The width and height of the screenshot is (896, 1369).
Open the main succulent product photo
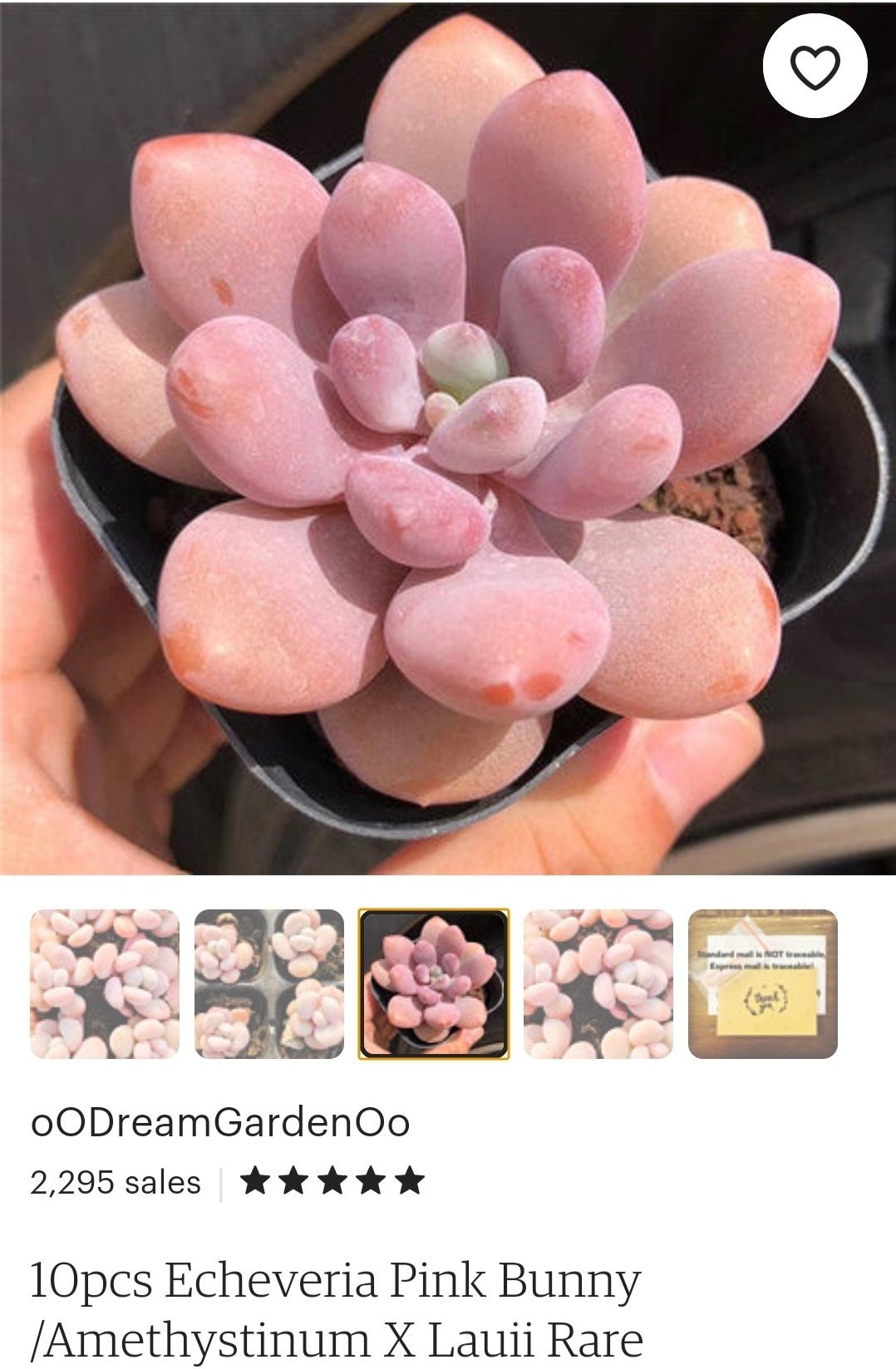click(x=448, y=438)
